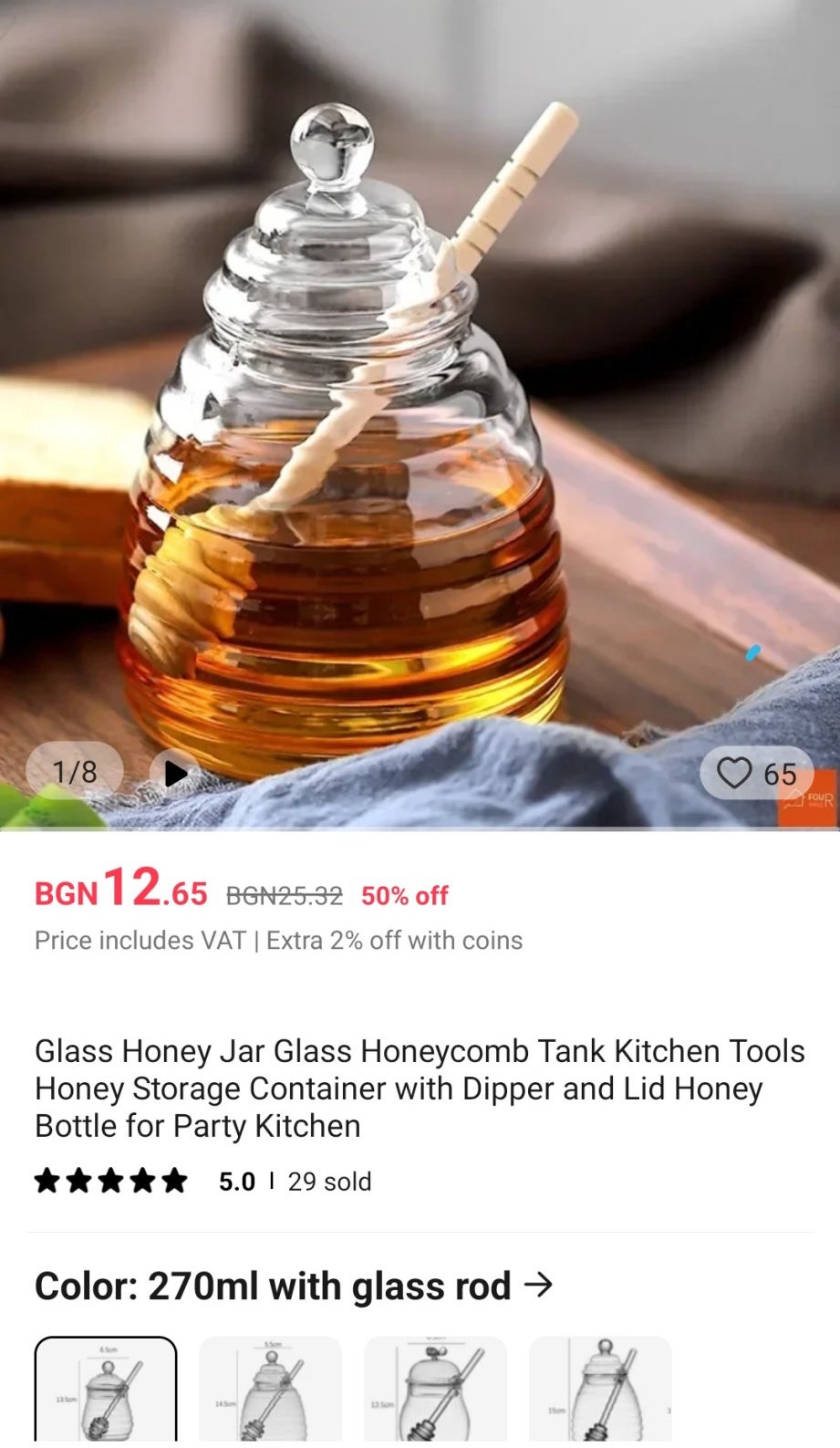The image size is (840, 1448).
Task: Pick the bee-lid jar variant
Action: [435, 1390]
